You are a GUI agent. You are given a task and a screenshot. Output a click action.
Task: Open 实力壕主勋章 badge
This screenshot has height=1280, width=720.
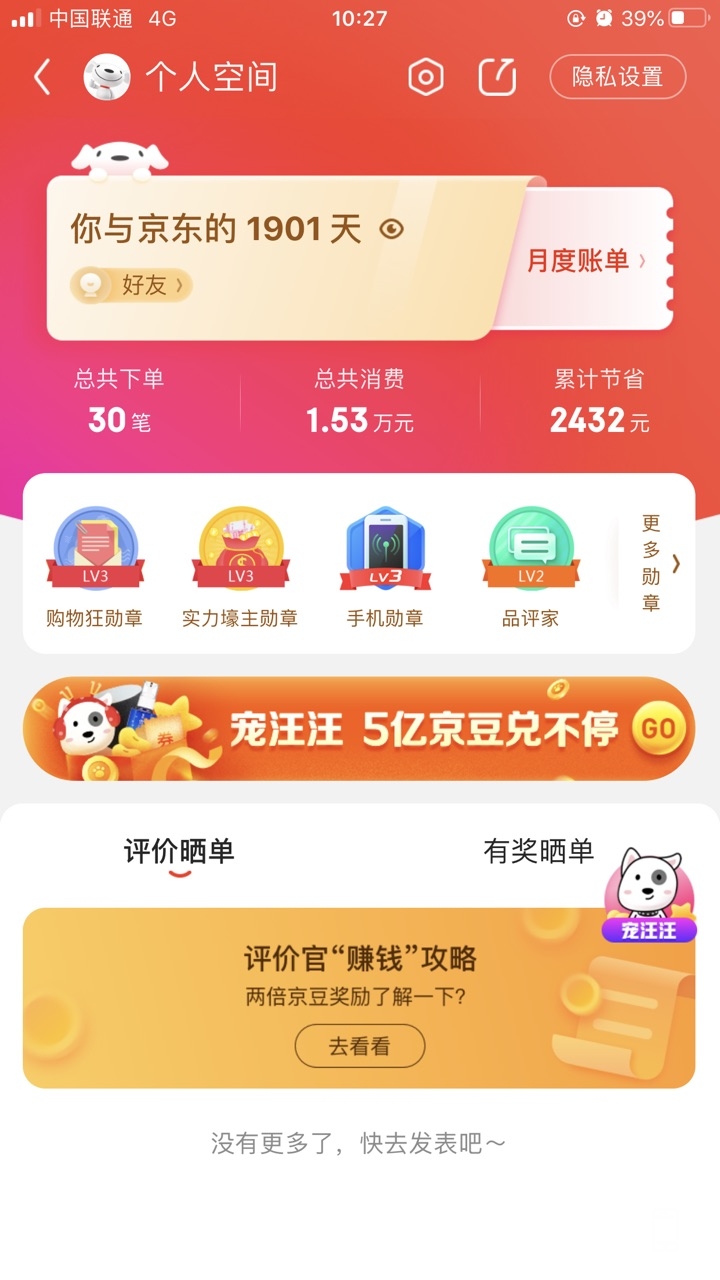click(240, 567)
